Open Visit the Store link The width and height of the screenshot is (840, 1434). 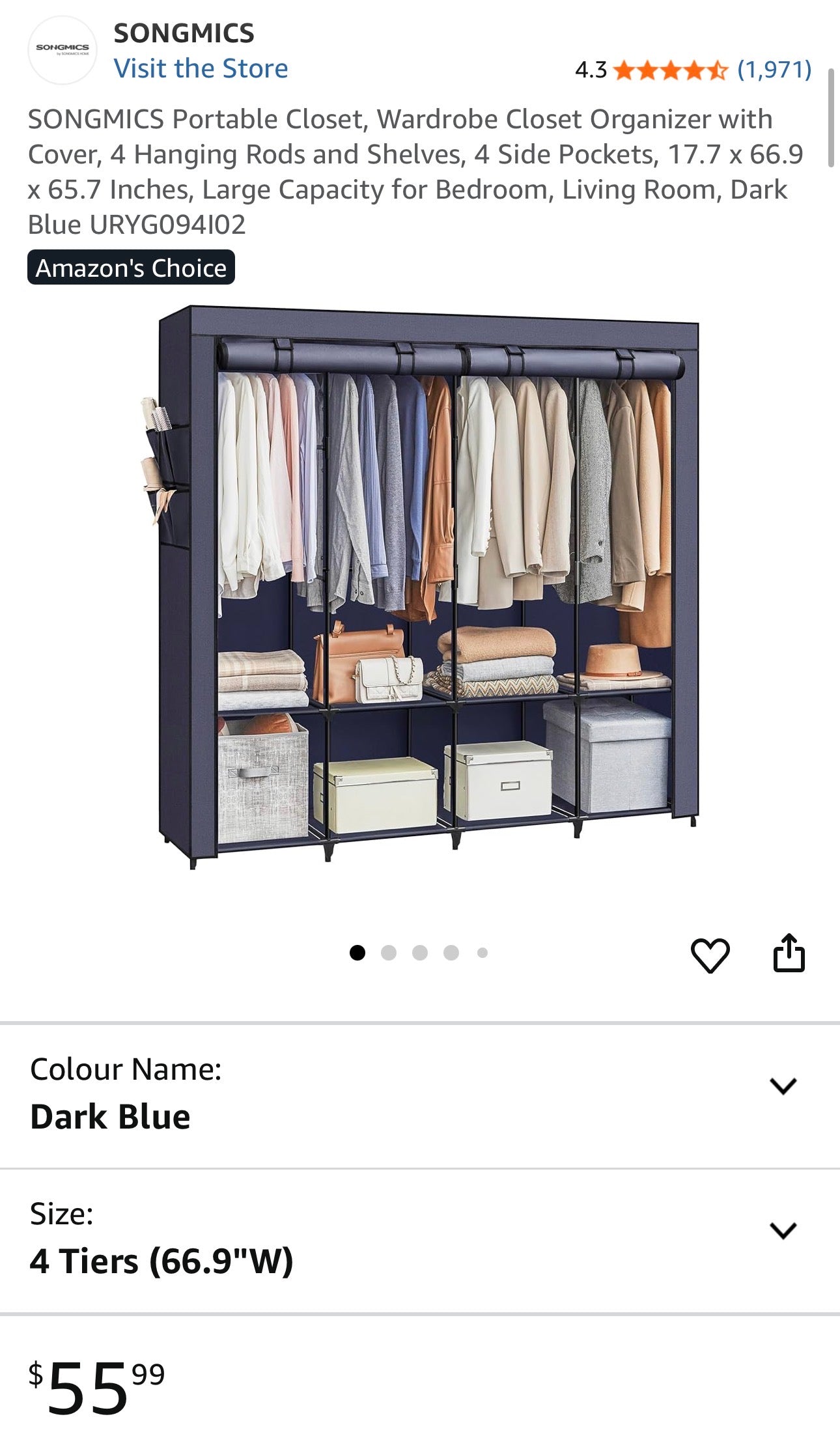(201, 68)
